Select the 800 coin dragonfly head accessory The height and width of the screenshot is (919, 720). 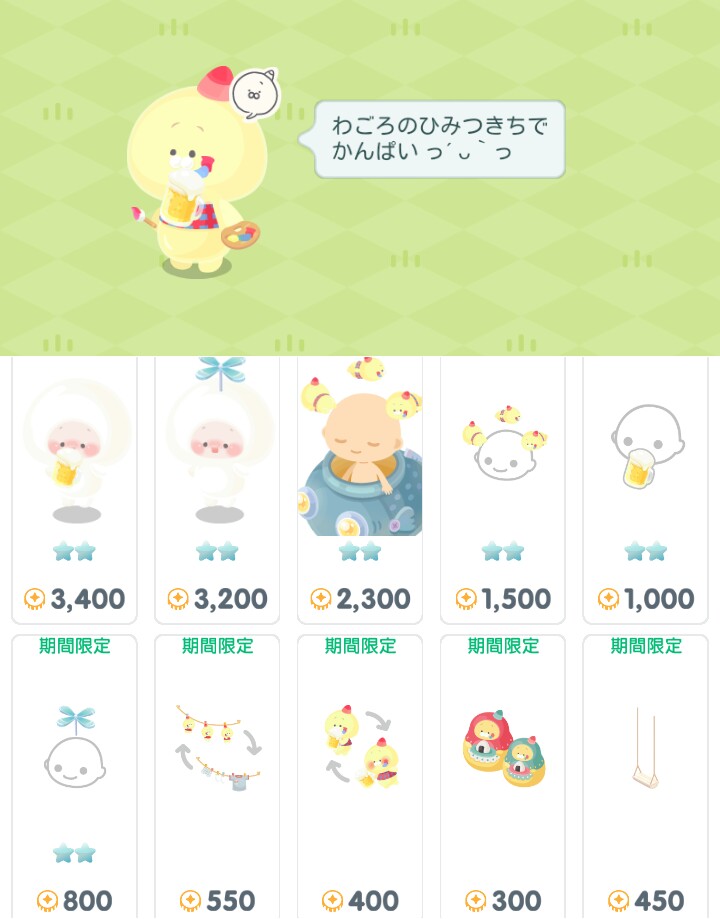coord(74,777)
